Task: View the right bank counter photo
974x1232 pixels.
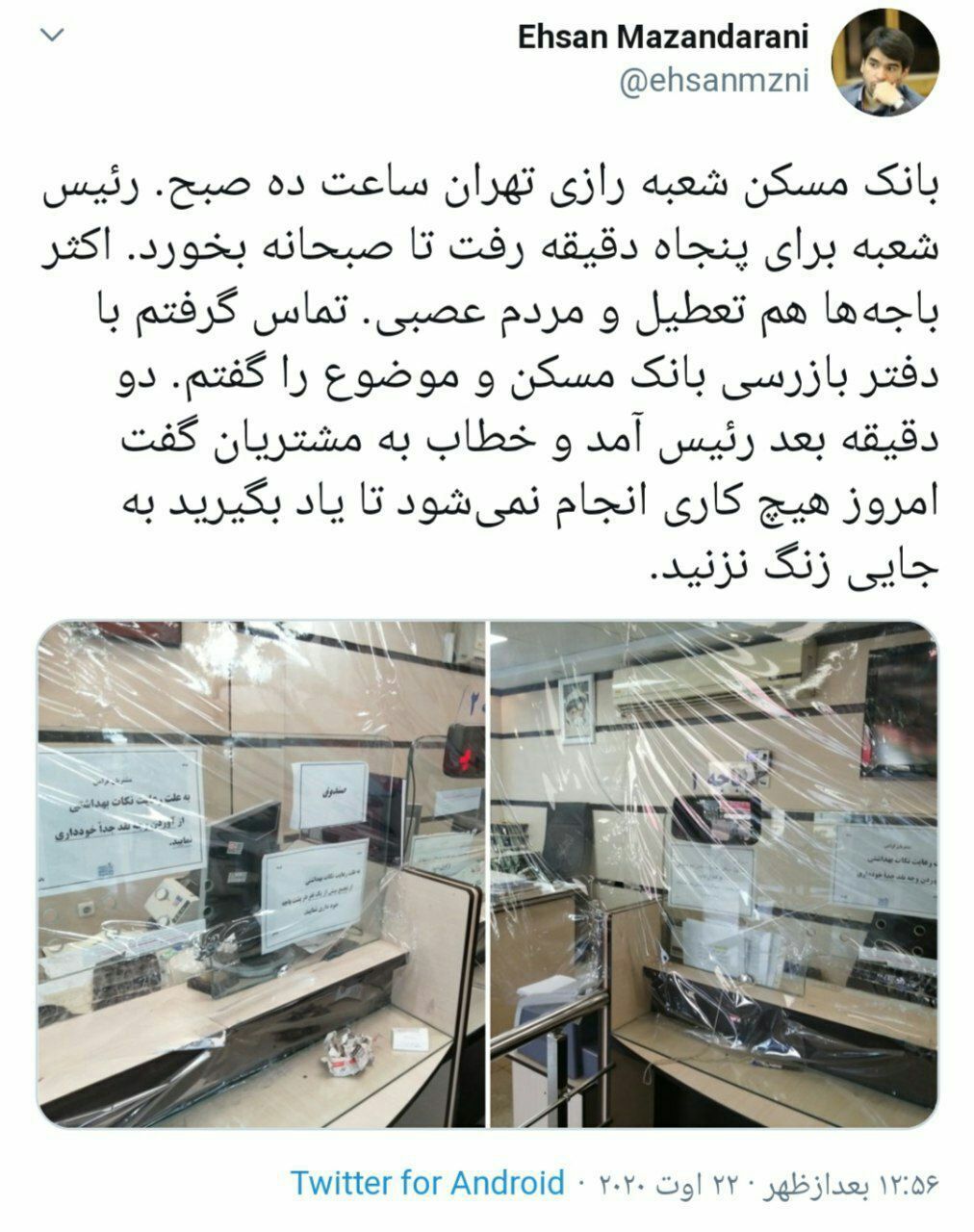Action: (x=715, y=874)
